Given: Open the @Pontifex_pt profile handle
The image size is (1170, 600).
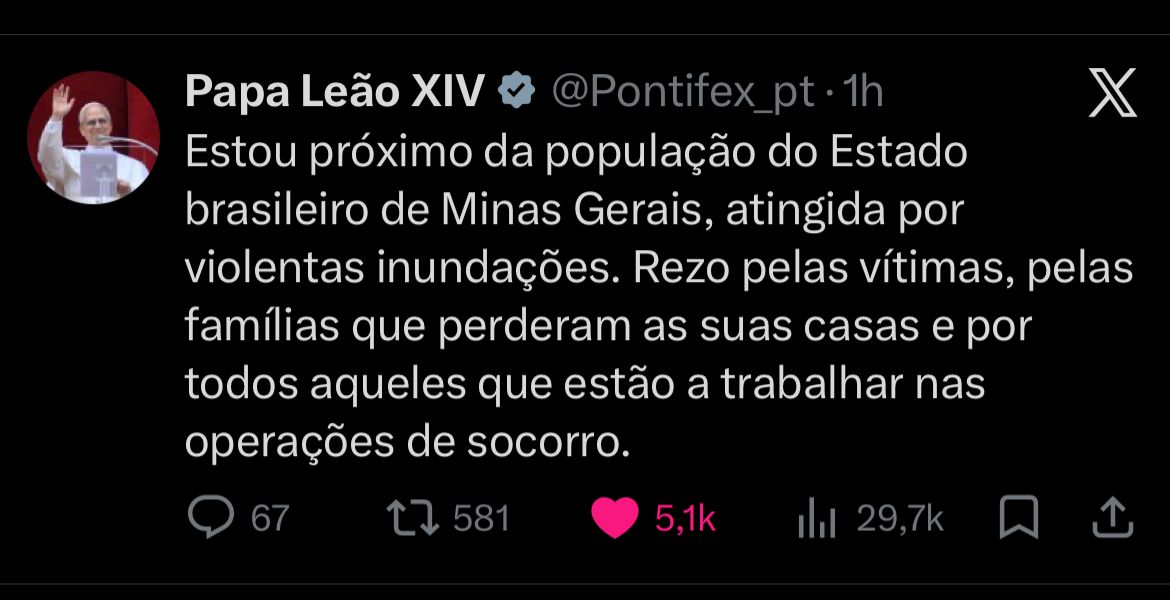Looking at the screenshot, I should coord(684,93).
